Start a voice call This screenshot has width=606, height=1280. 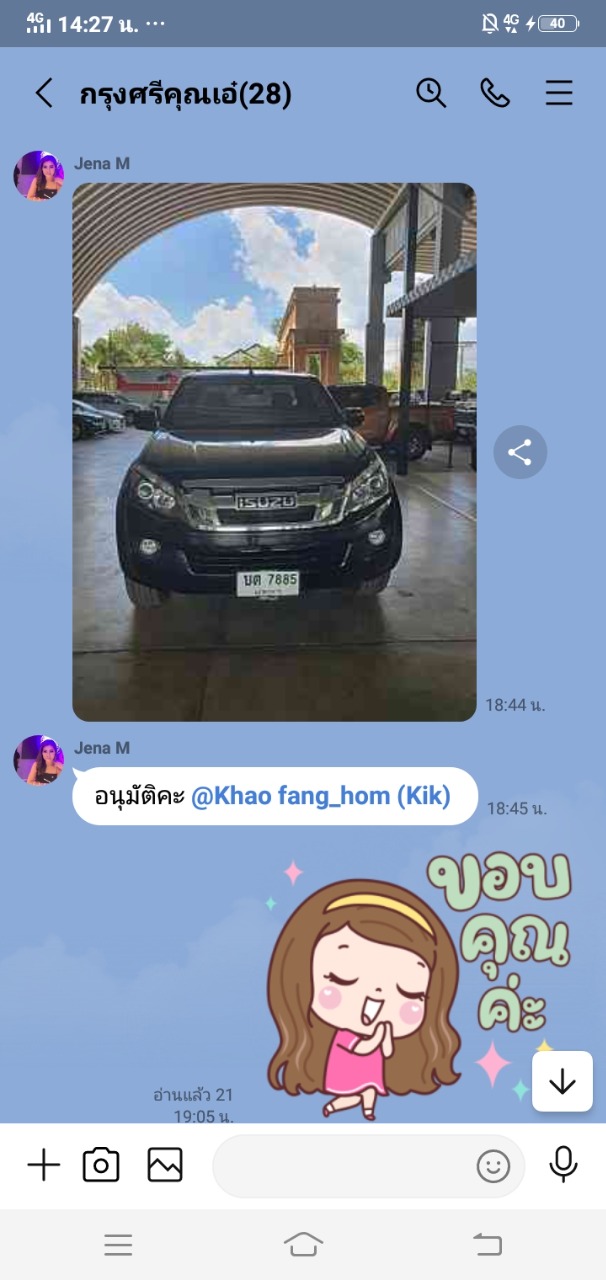495,93
